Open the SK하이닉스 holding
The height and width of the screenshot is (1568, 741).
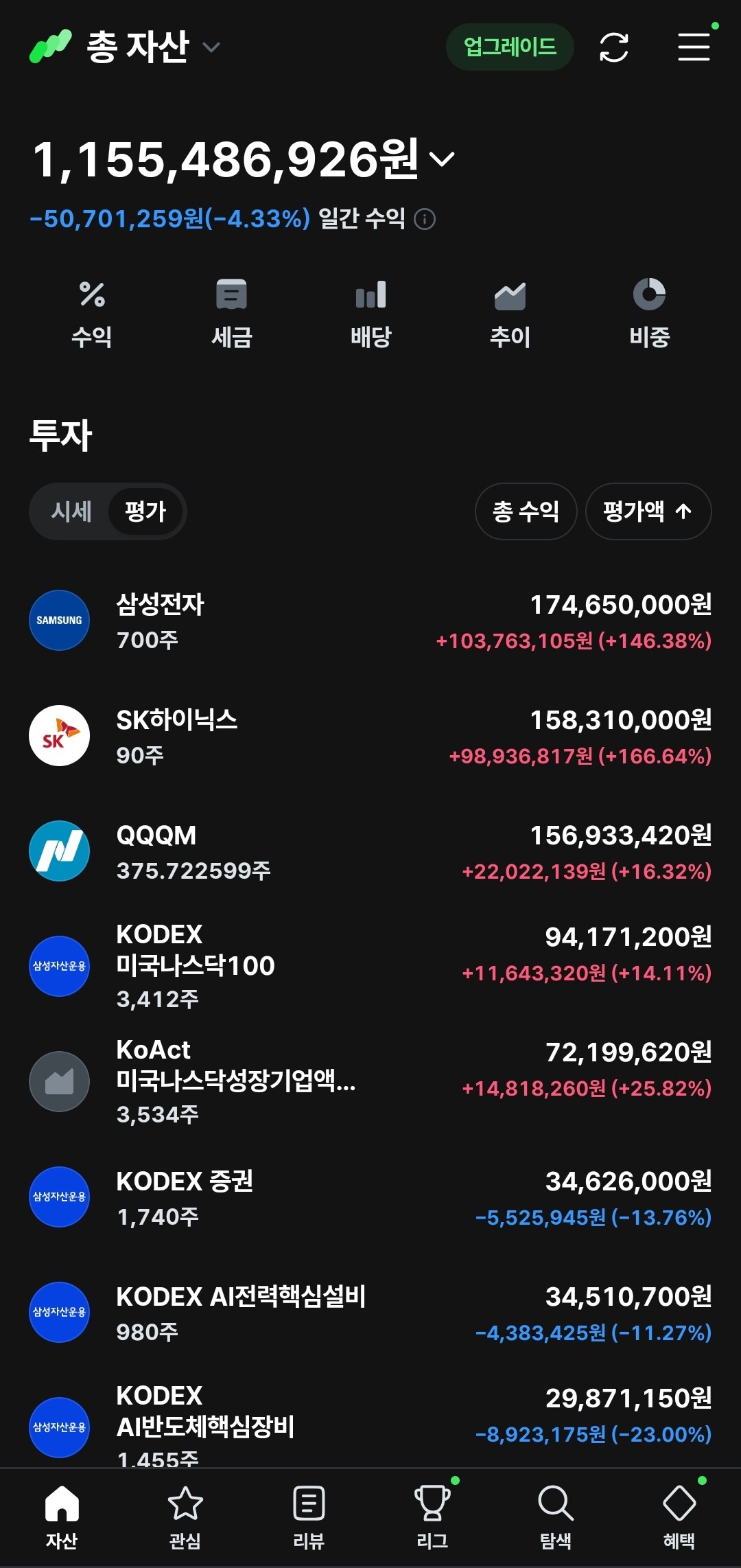click(x=370, y=737)
